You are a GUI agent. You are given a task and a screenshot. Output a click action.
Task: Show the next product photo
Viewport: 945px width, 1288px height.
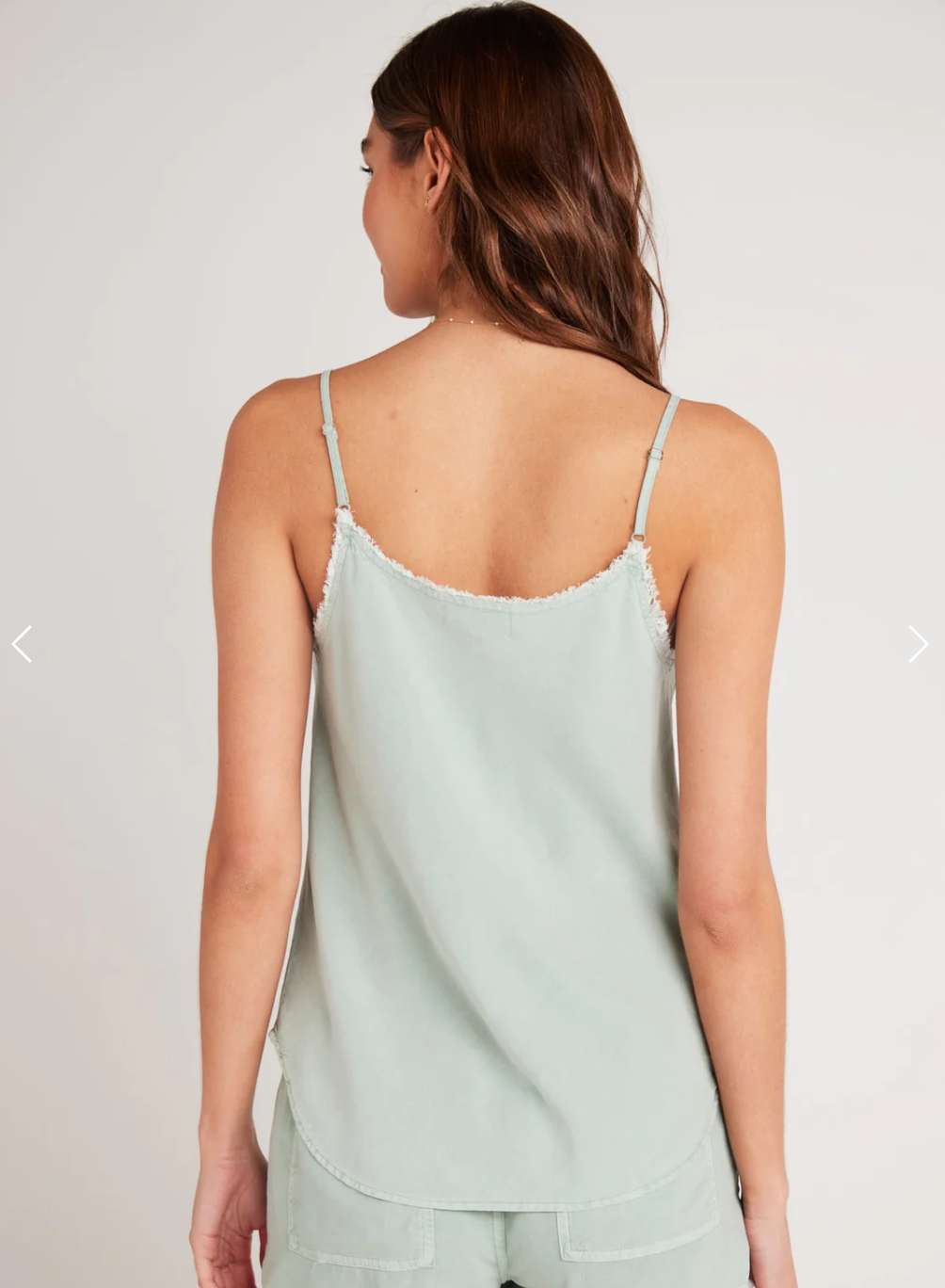[918, 644]
